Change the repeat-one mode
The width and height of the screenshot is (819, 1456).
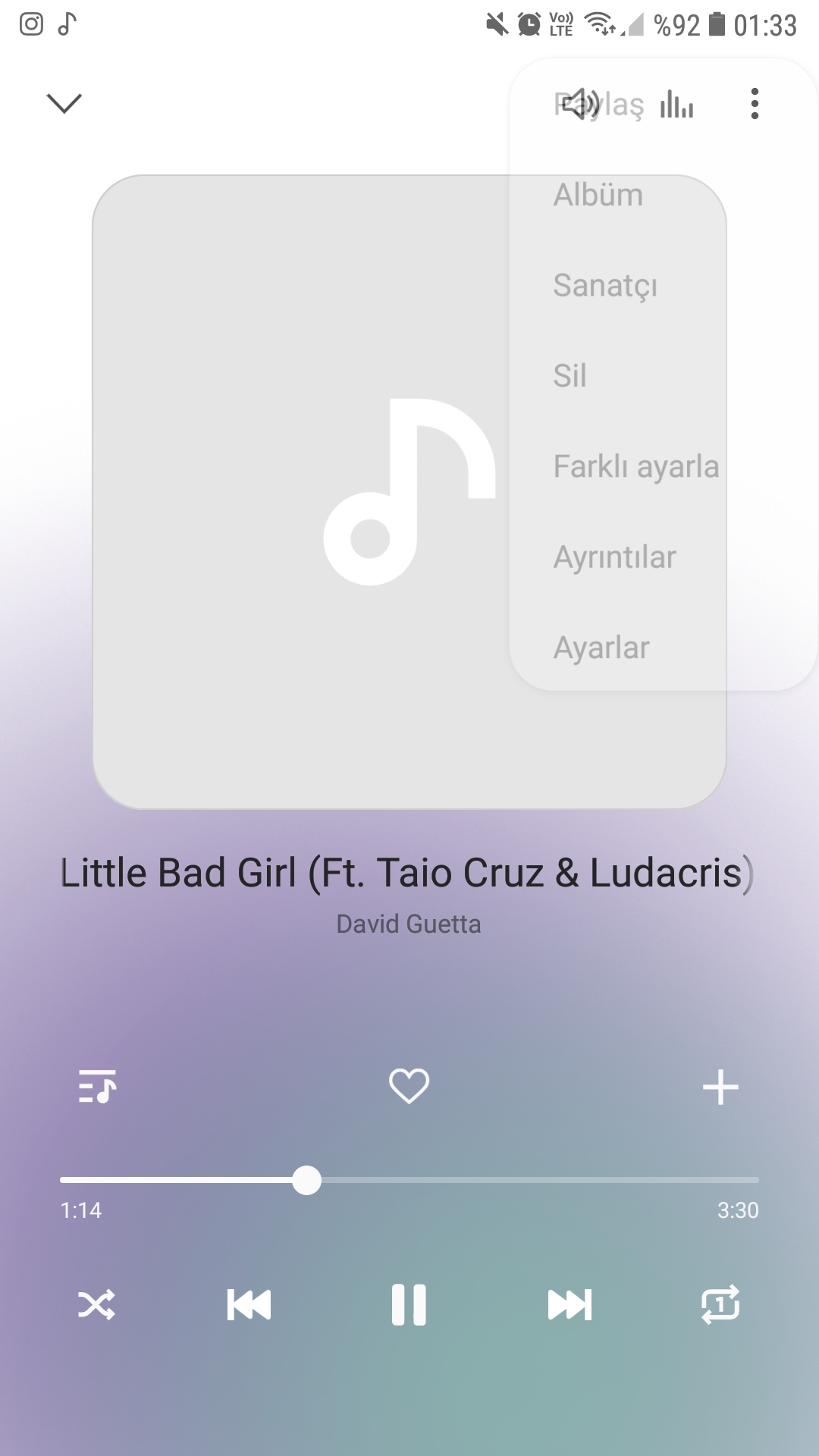tap(720, 1304)
